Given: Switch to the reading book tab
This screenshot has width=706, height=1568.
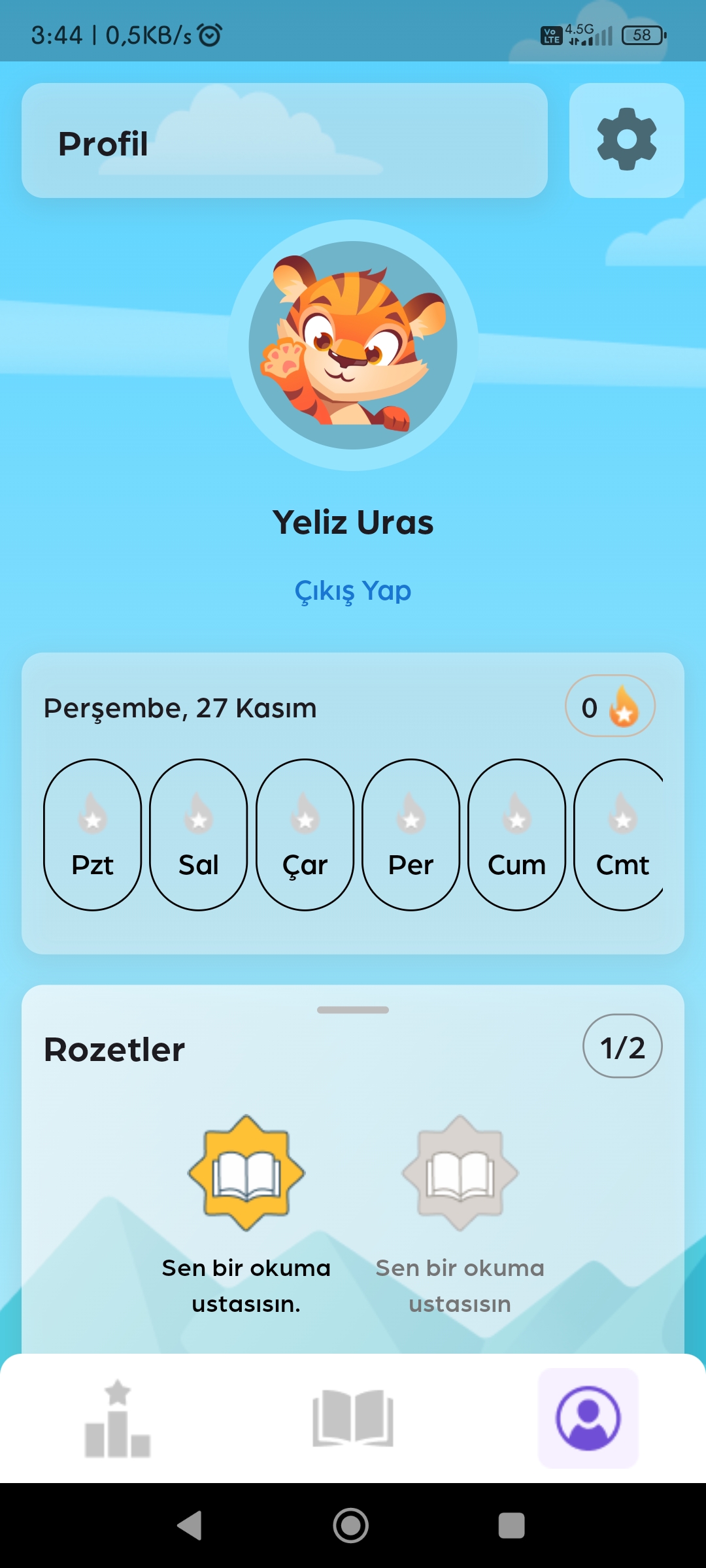Looking at the screenshot, I should pos(353,1418).
